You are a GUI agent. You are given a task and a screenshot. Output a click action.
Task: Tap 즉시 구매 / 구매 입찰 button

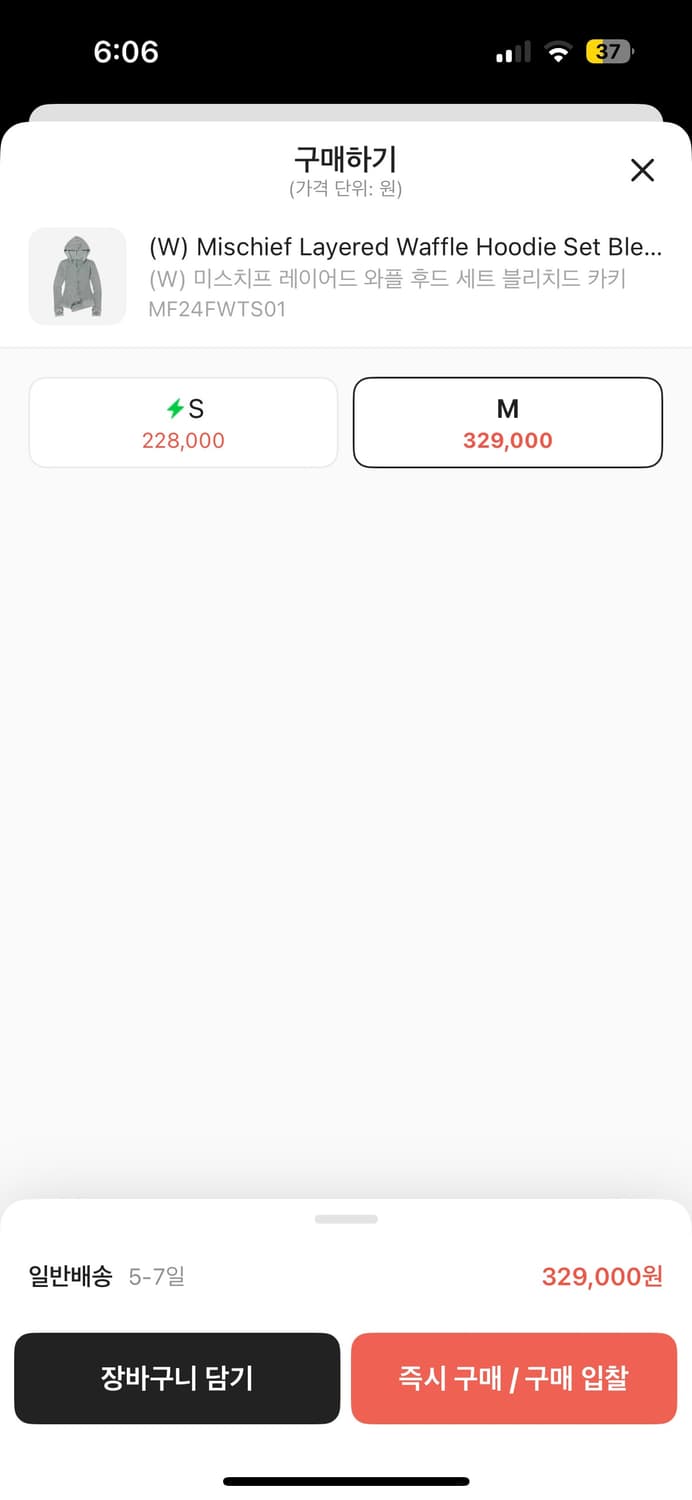point(514,1378)
